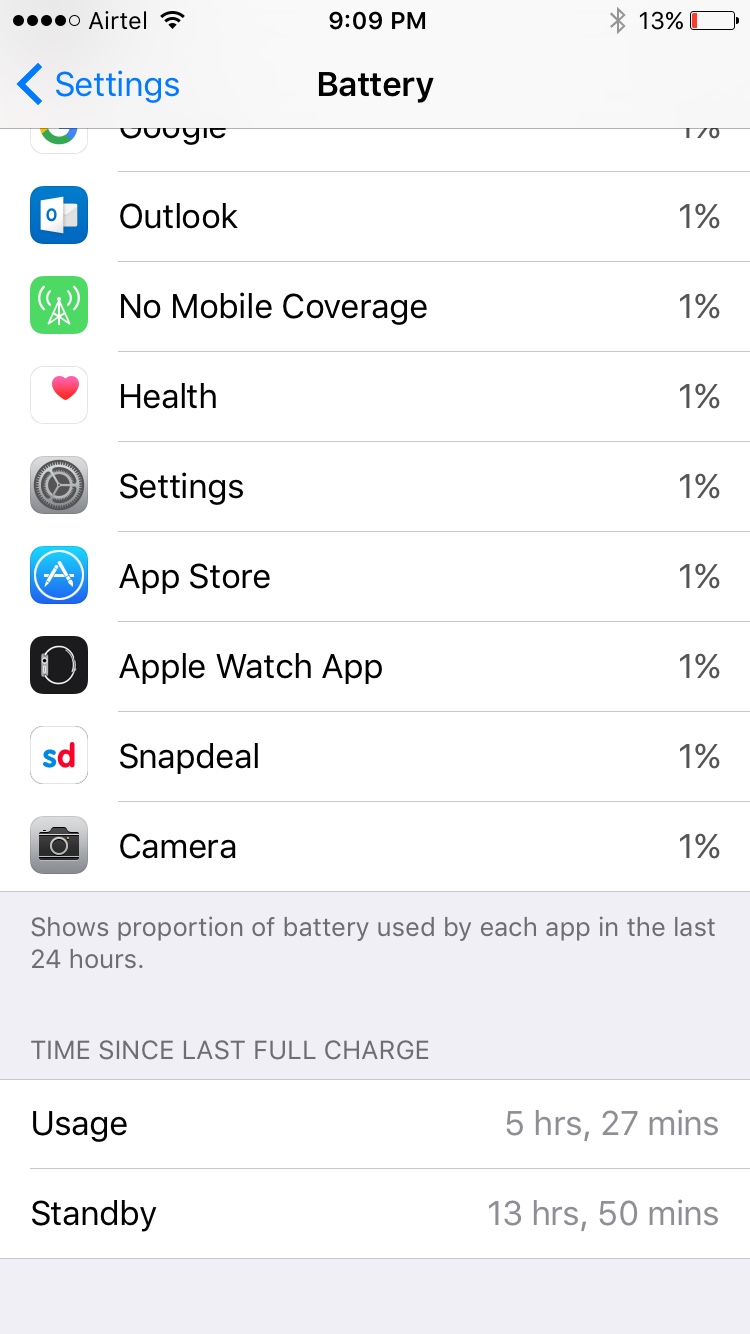The width and height of the screenshot is (750, 1334).
Task: Go back to Settings
Action: coord(98,85)
